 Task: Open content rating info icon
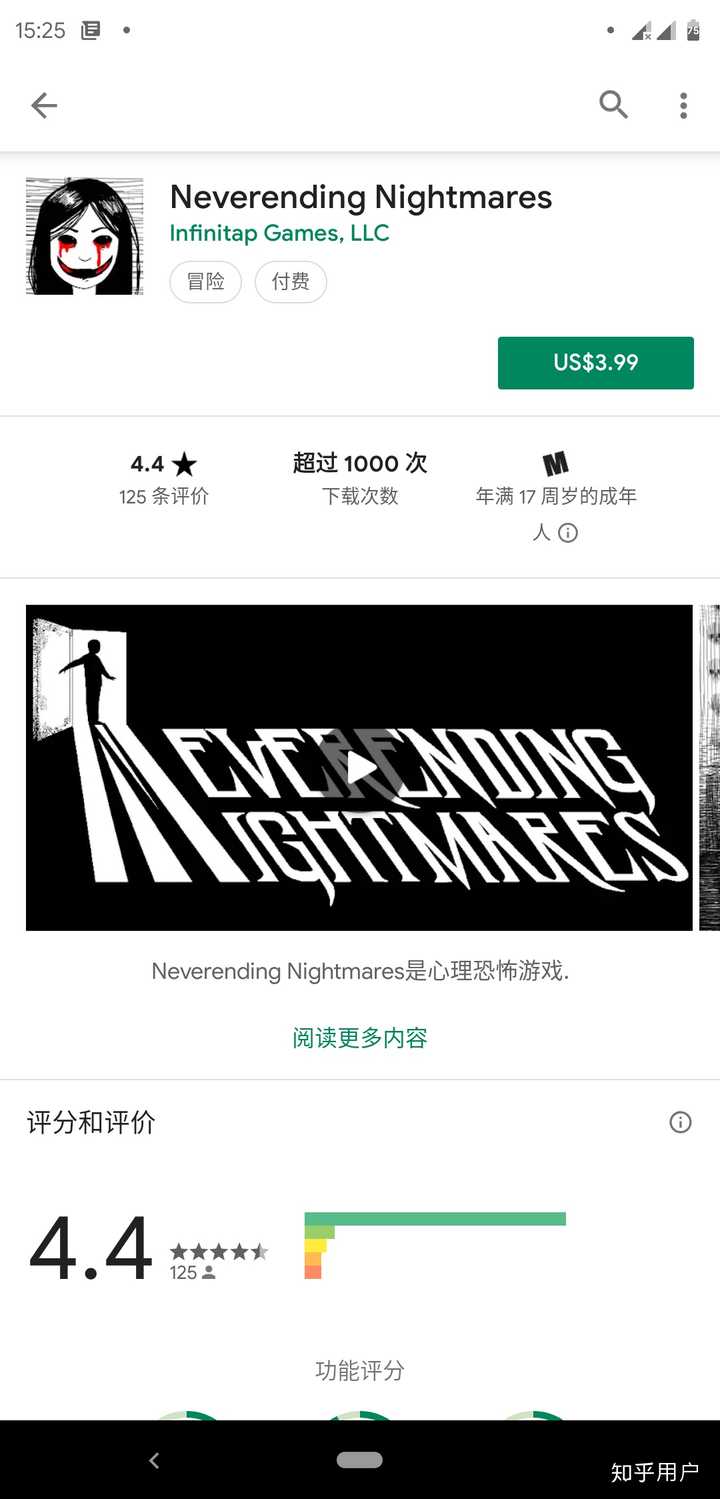[568, 533]
